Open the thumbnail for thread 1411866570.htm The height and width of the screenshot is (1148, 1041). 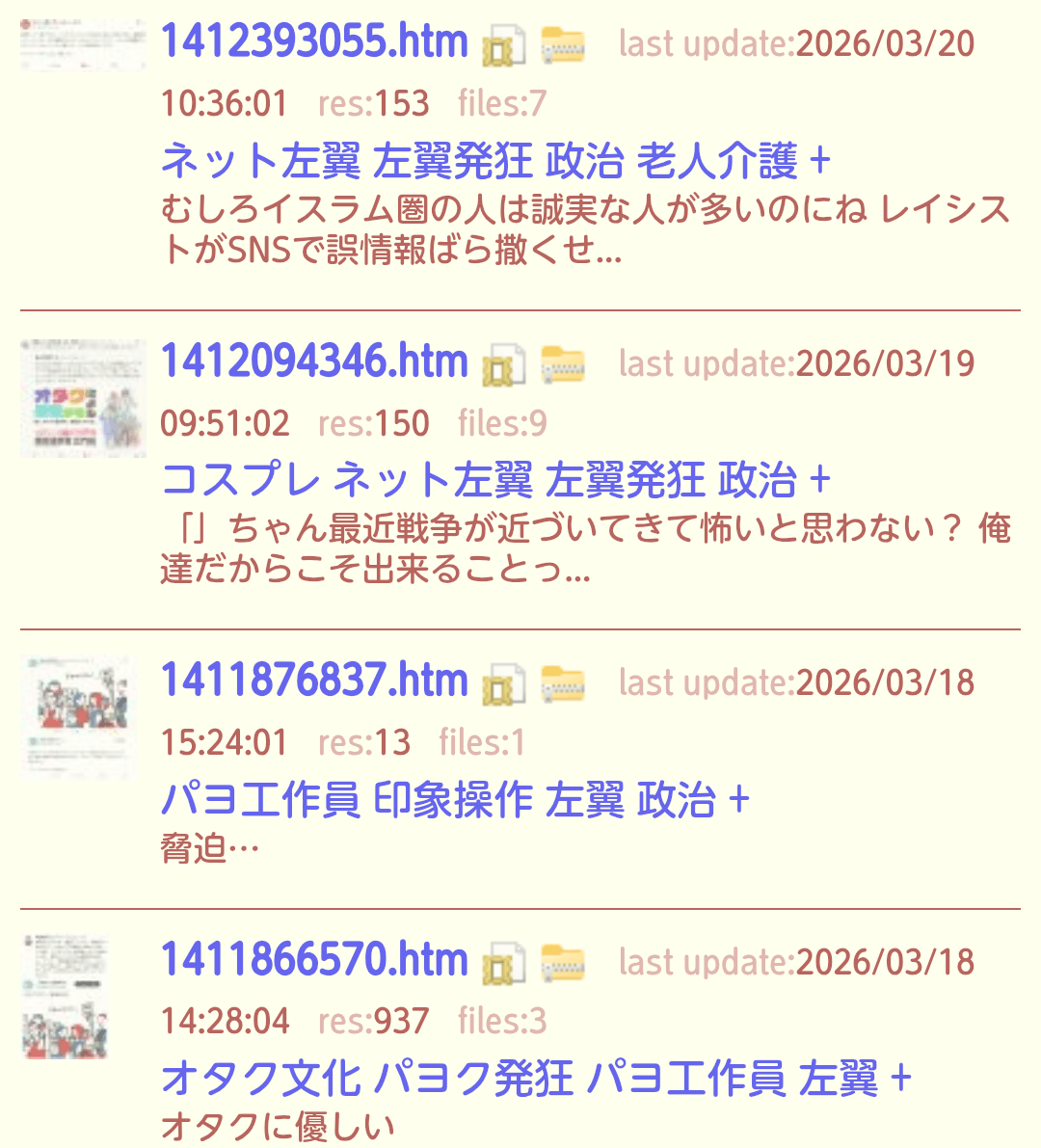[x=66, y=998]
